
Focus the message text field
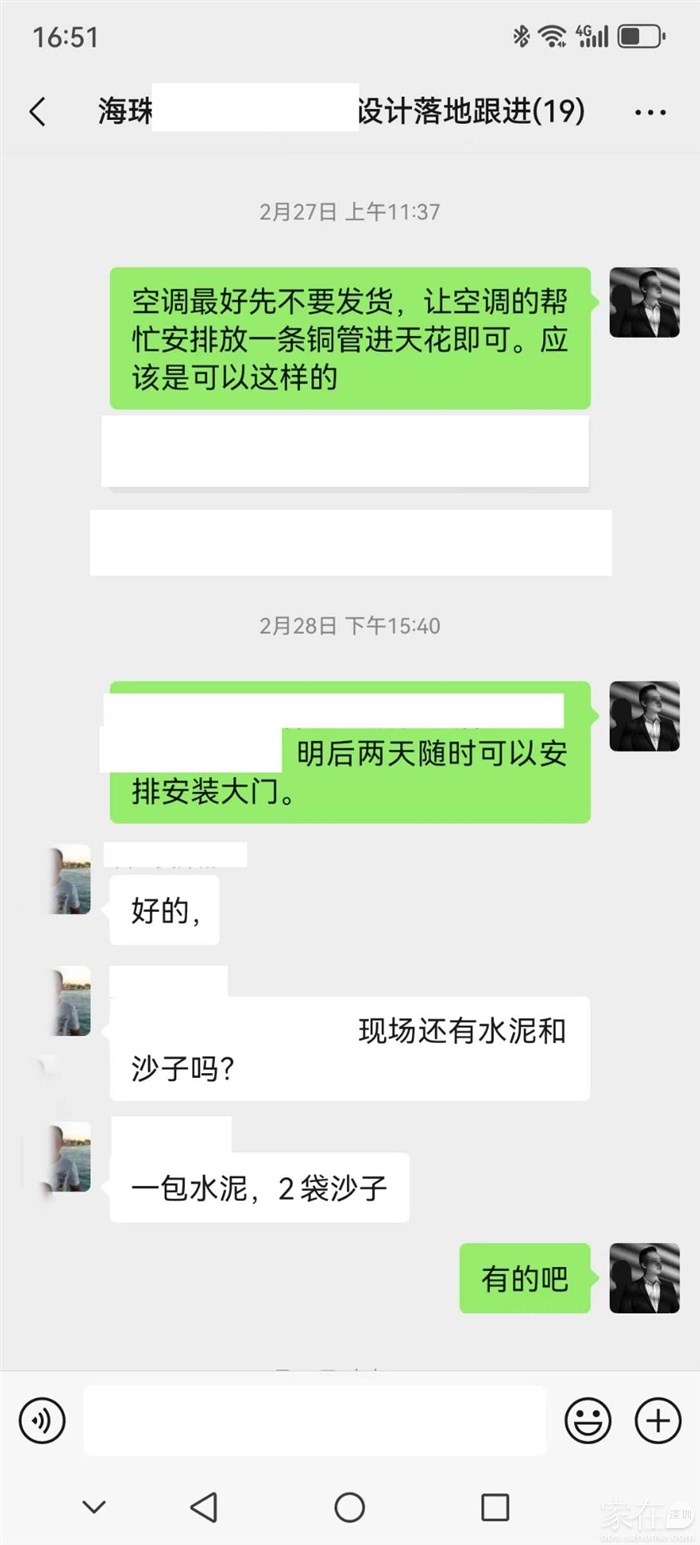click(x=314, y=1420)
